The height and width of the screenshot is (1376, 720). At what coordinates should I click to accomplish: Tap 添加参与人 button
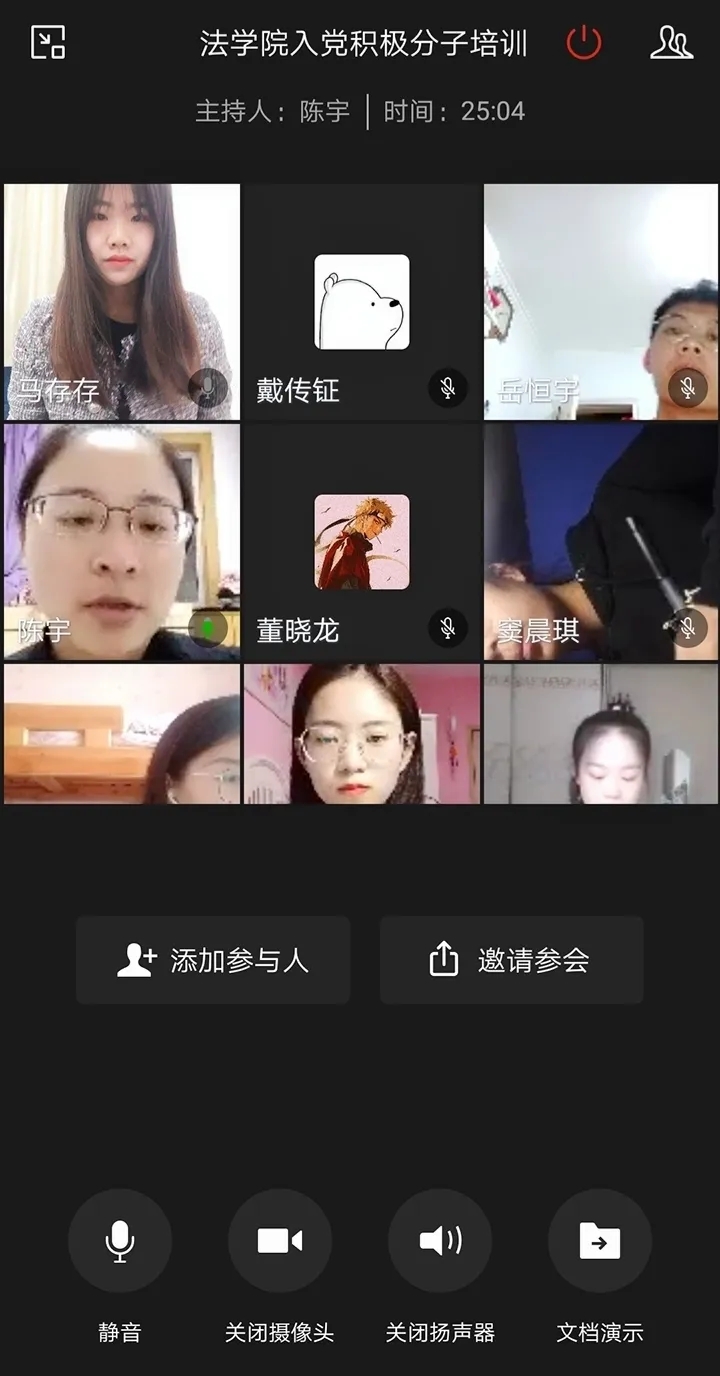213,960
